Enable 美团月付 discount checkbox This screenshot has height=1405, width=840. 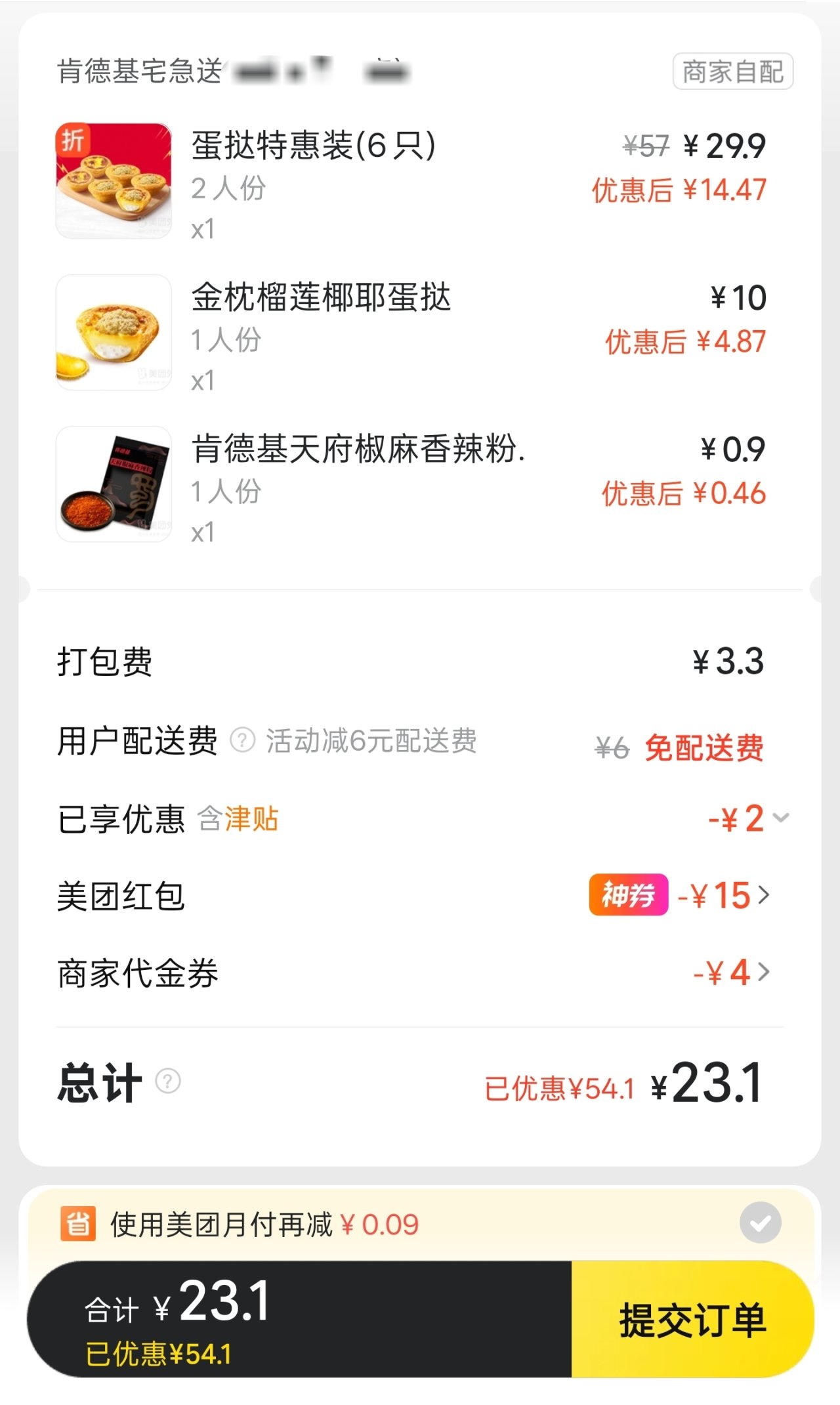(x=760, y=1223)
